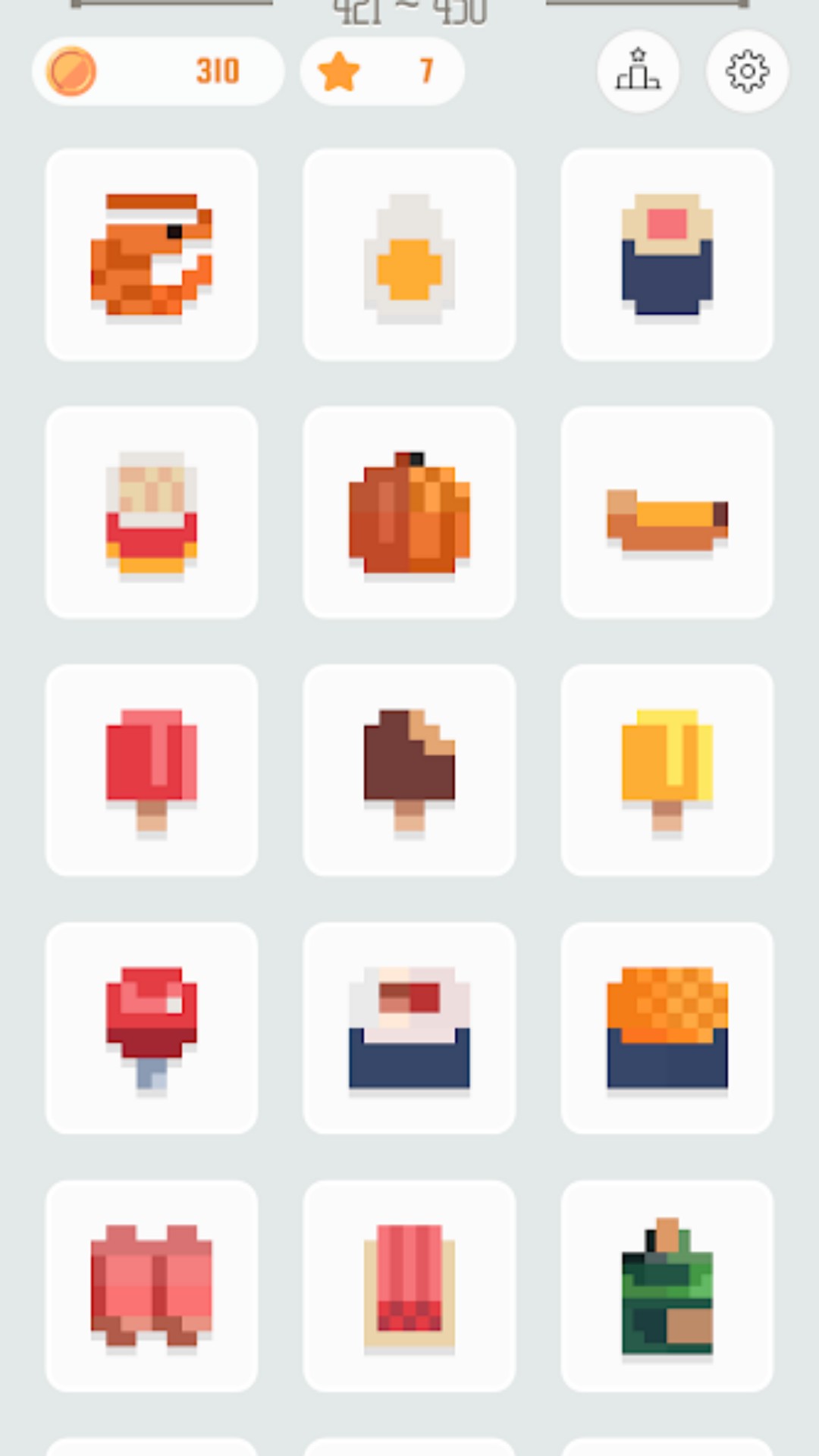
Task: Select the boiled egg puzzle tile
Action: 409,255
